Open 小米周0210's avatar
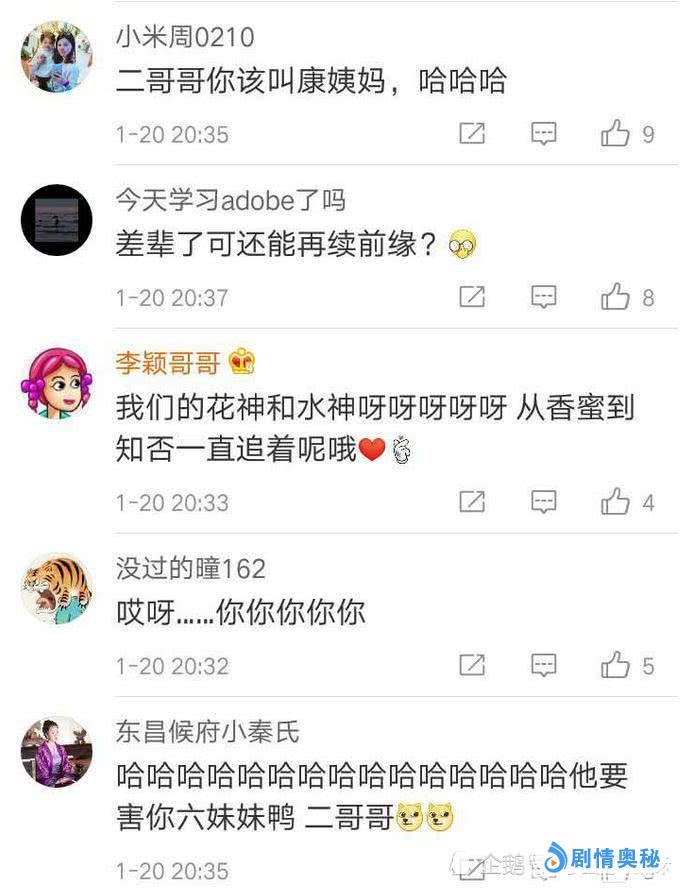The width and height of the screenshot is (688, 888). click(57, 56)
